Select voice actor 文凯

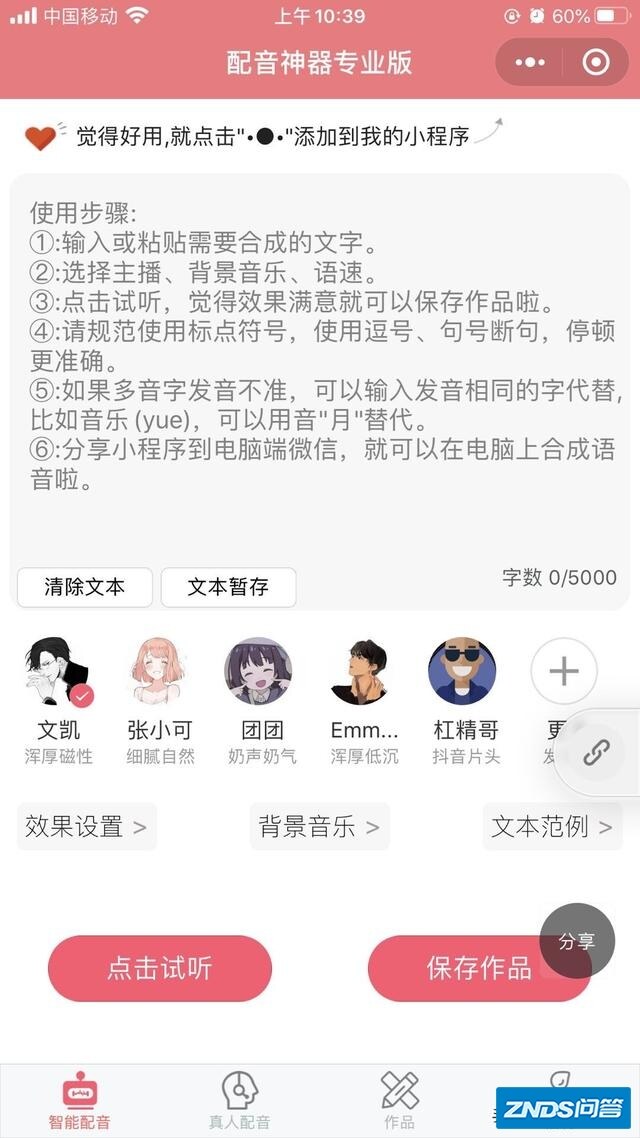(x=59, y=672)
